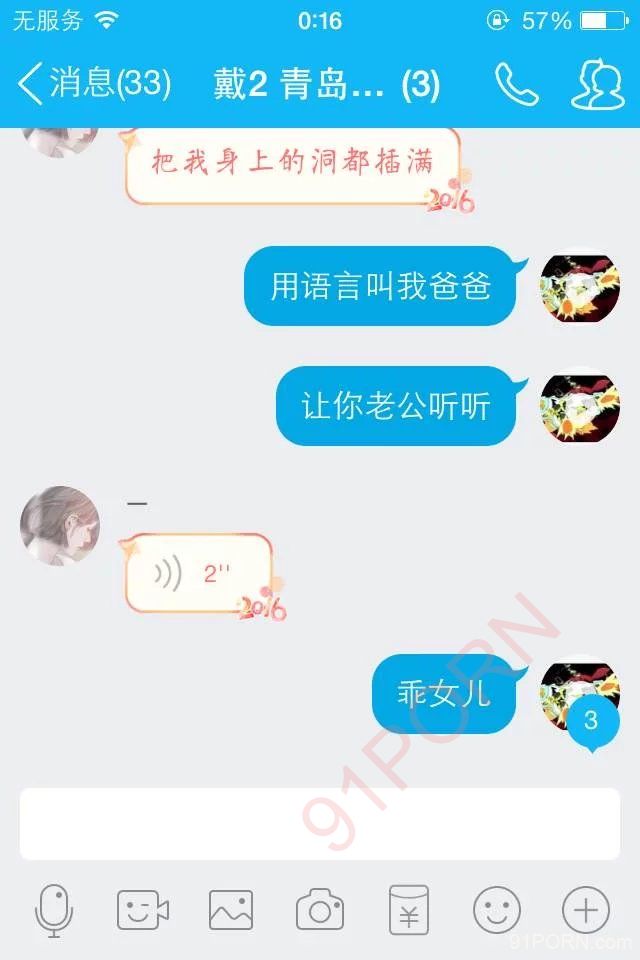Open the group members icon

coord(596,85)
